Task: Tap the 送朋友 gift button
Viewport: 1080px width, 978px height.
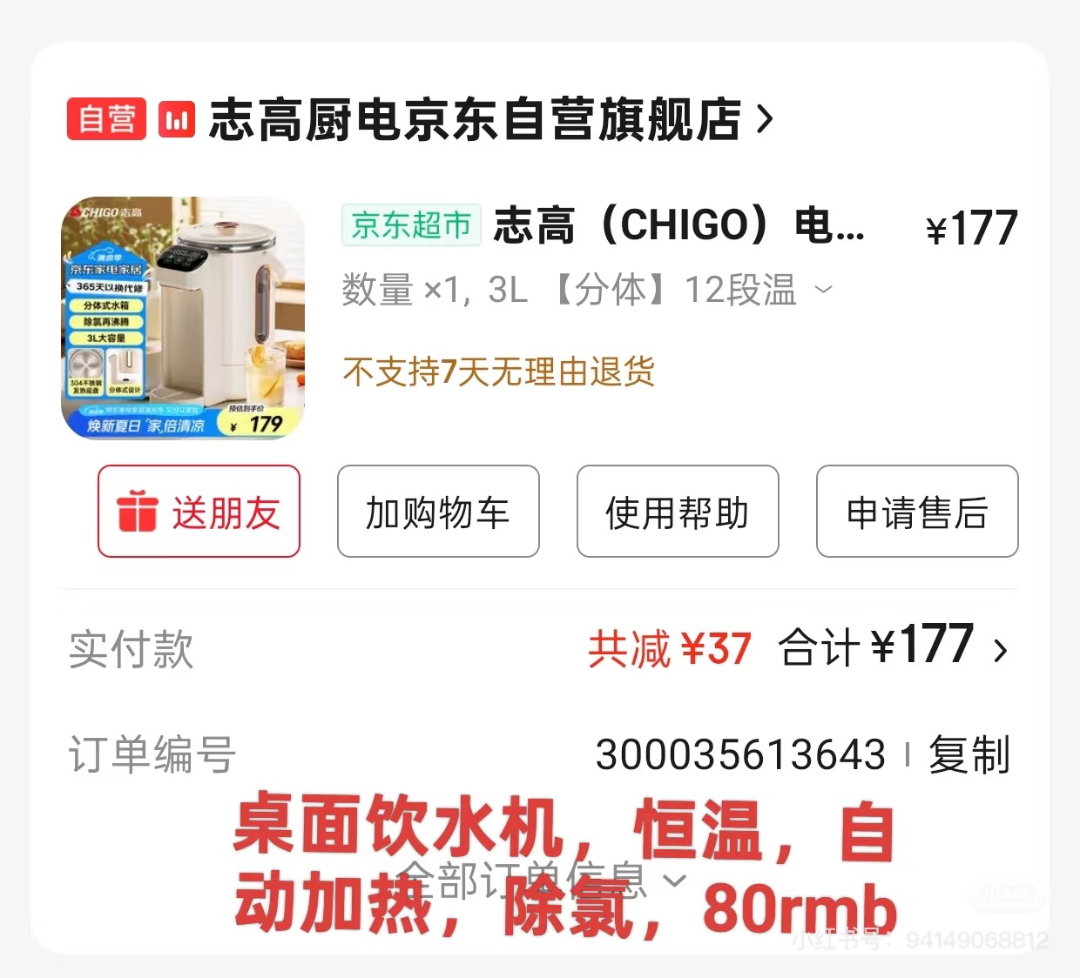Action: point(199,512)
